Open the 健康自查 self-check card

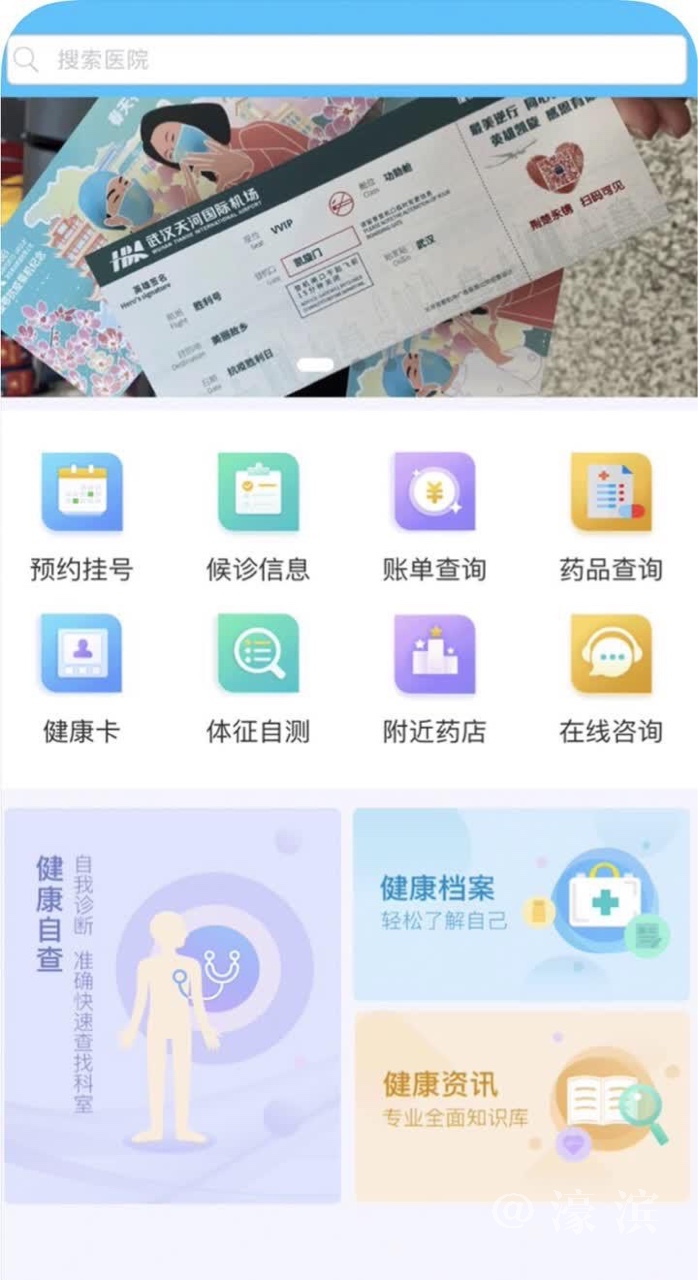pos(173,1004)
